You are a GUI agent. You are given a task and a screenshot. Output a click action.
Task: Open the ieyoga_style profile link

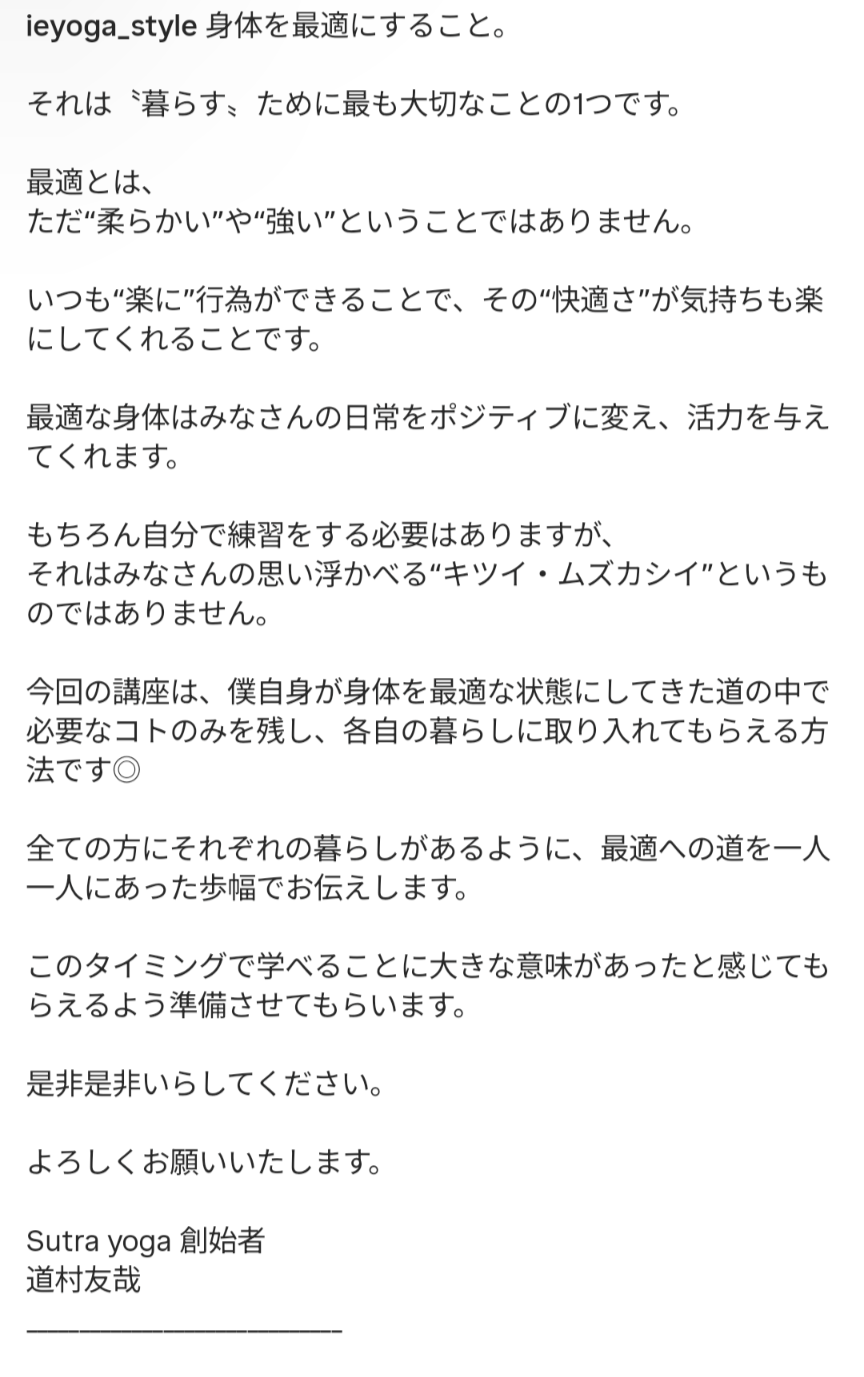(111, 27)
